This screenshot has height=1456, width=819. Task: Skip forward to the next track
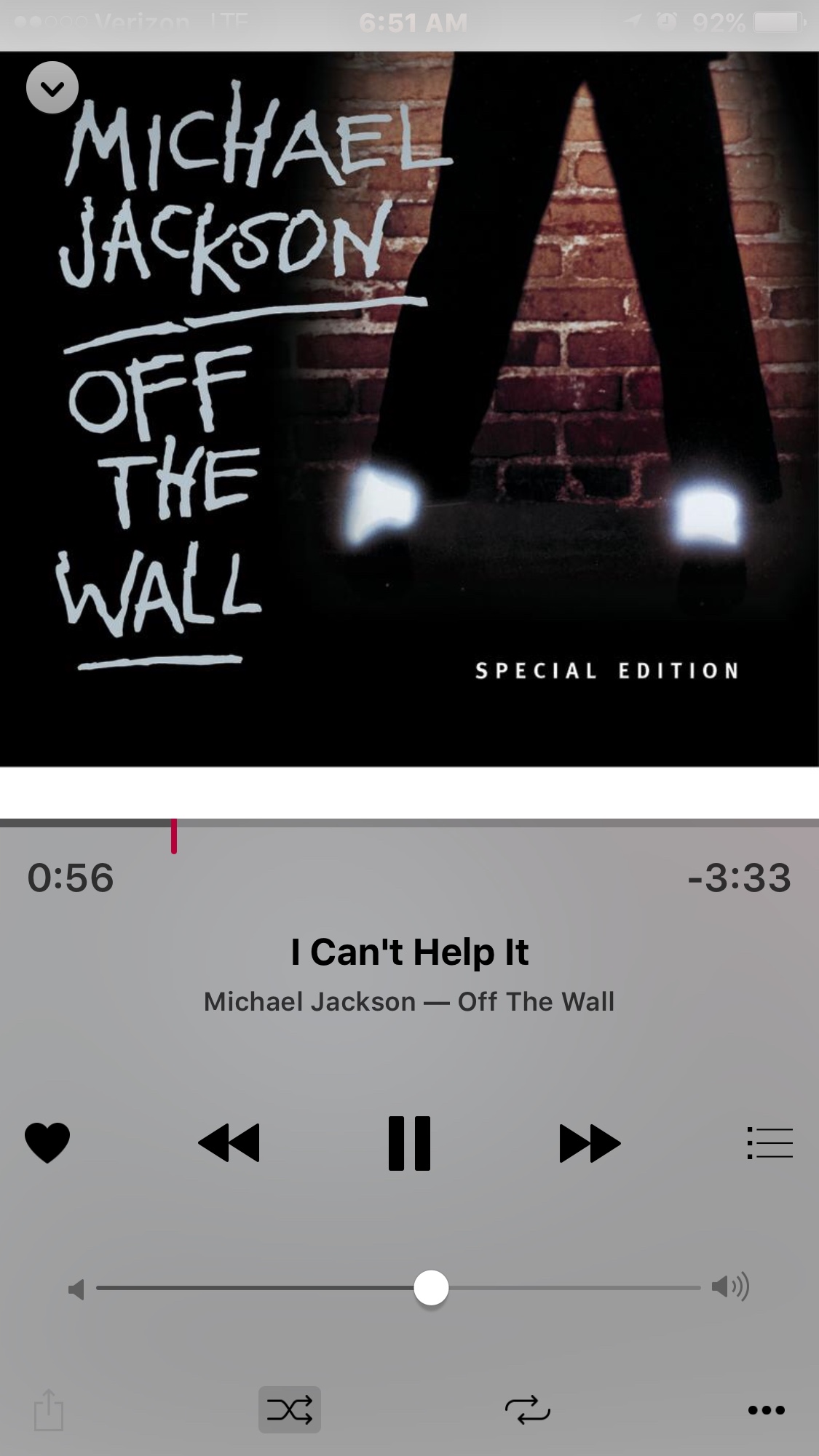point(590,1142)
